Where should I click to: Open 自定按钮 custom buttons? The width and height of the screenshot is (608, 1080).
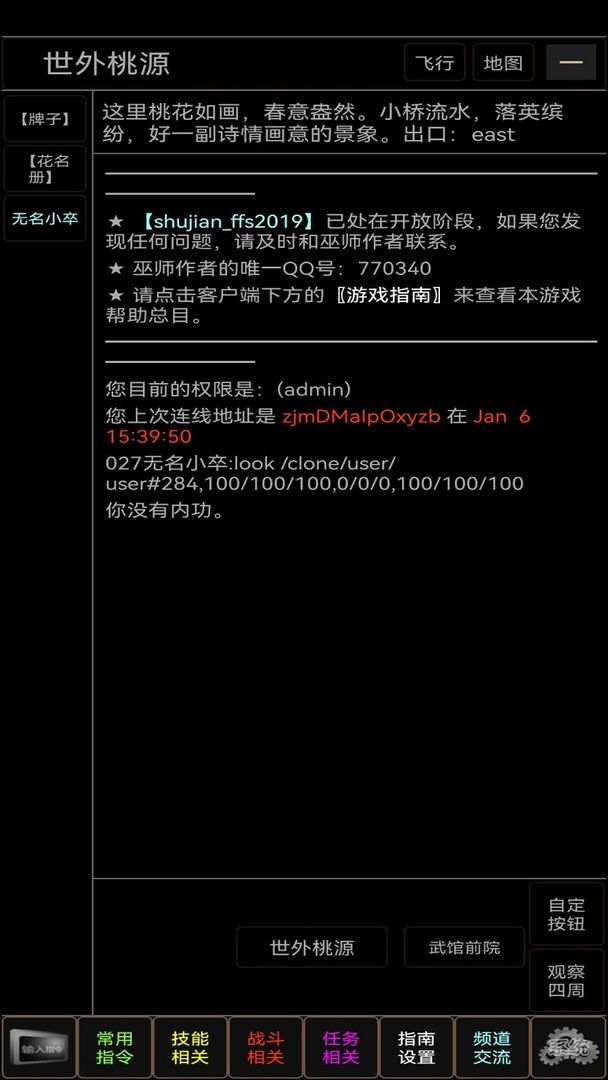(x=566, y=914)
